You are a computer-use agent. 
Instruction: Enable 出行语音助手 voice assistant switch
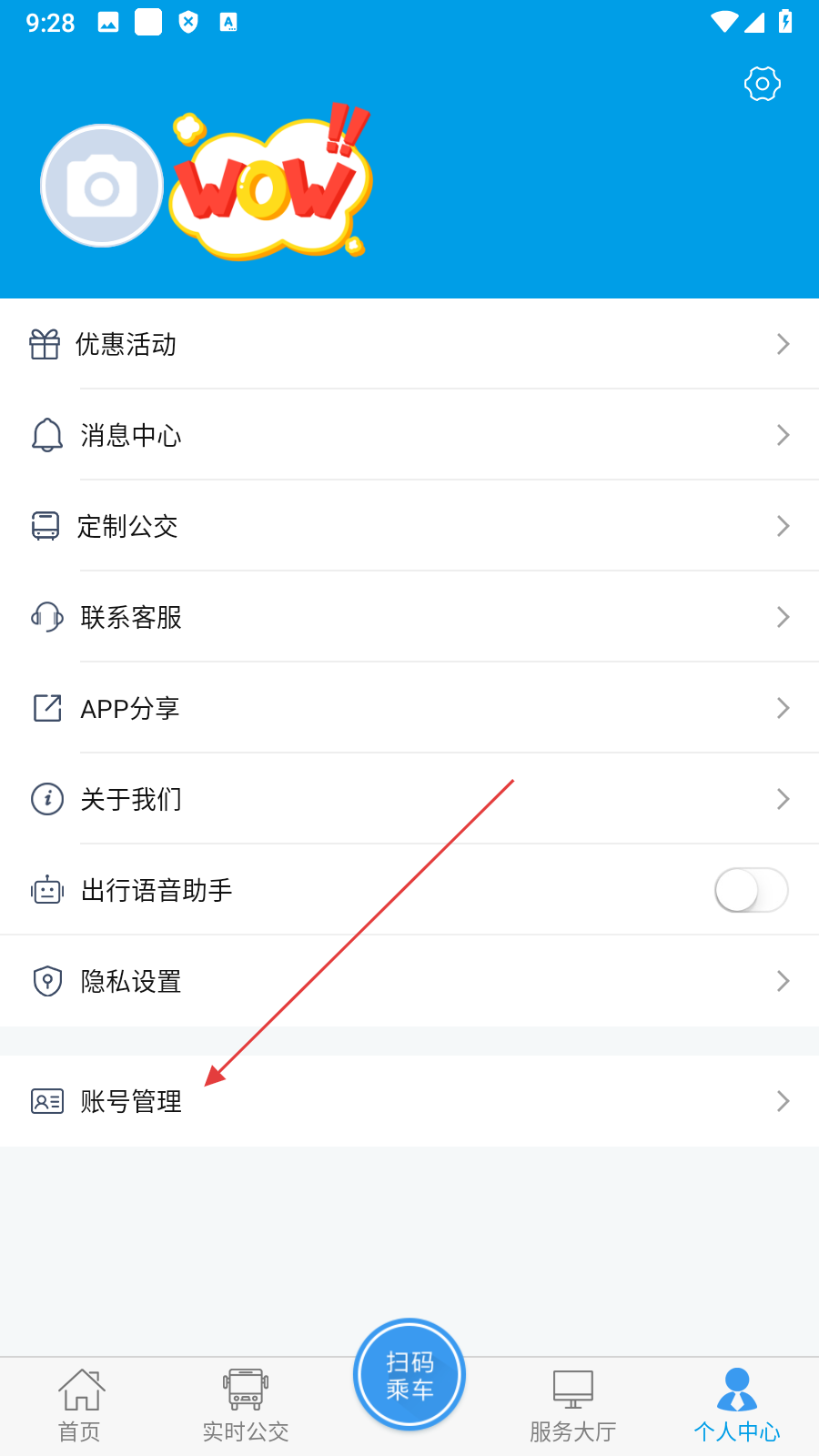click(751, 890)
